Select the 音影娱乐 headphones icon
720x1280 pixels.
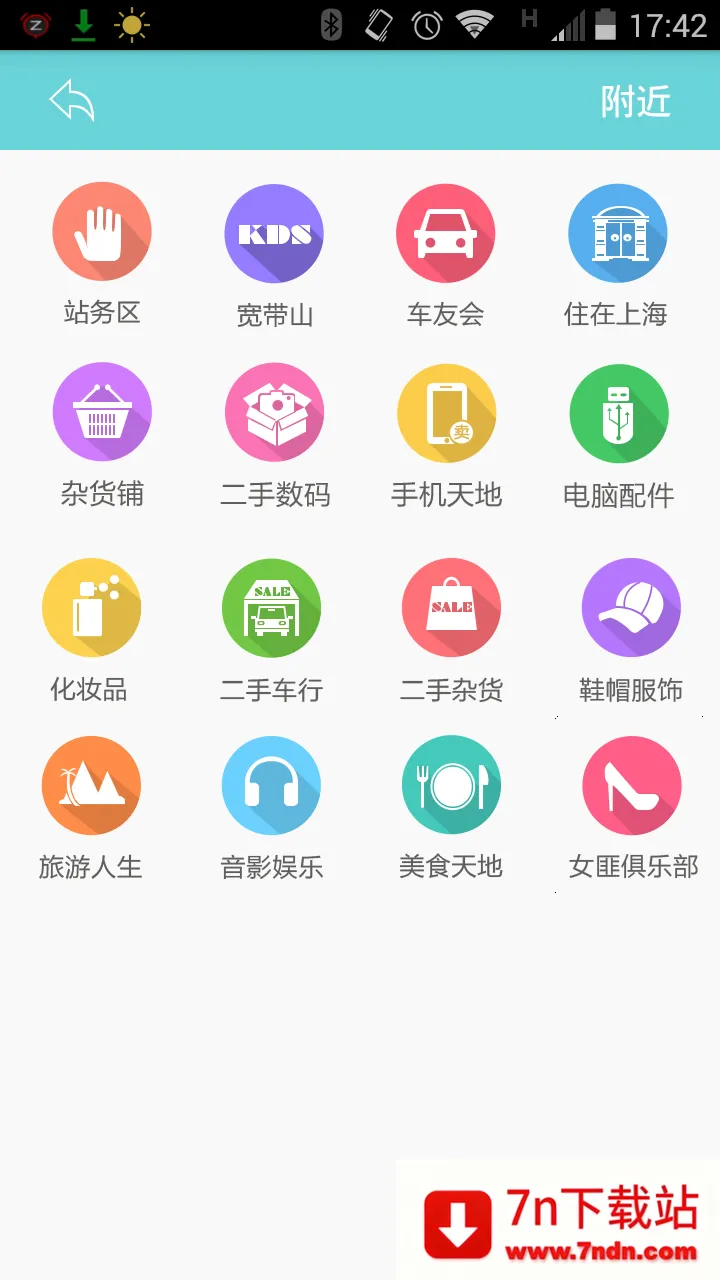tap(272, 784)
